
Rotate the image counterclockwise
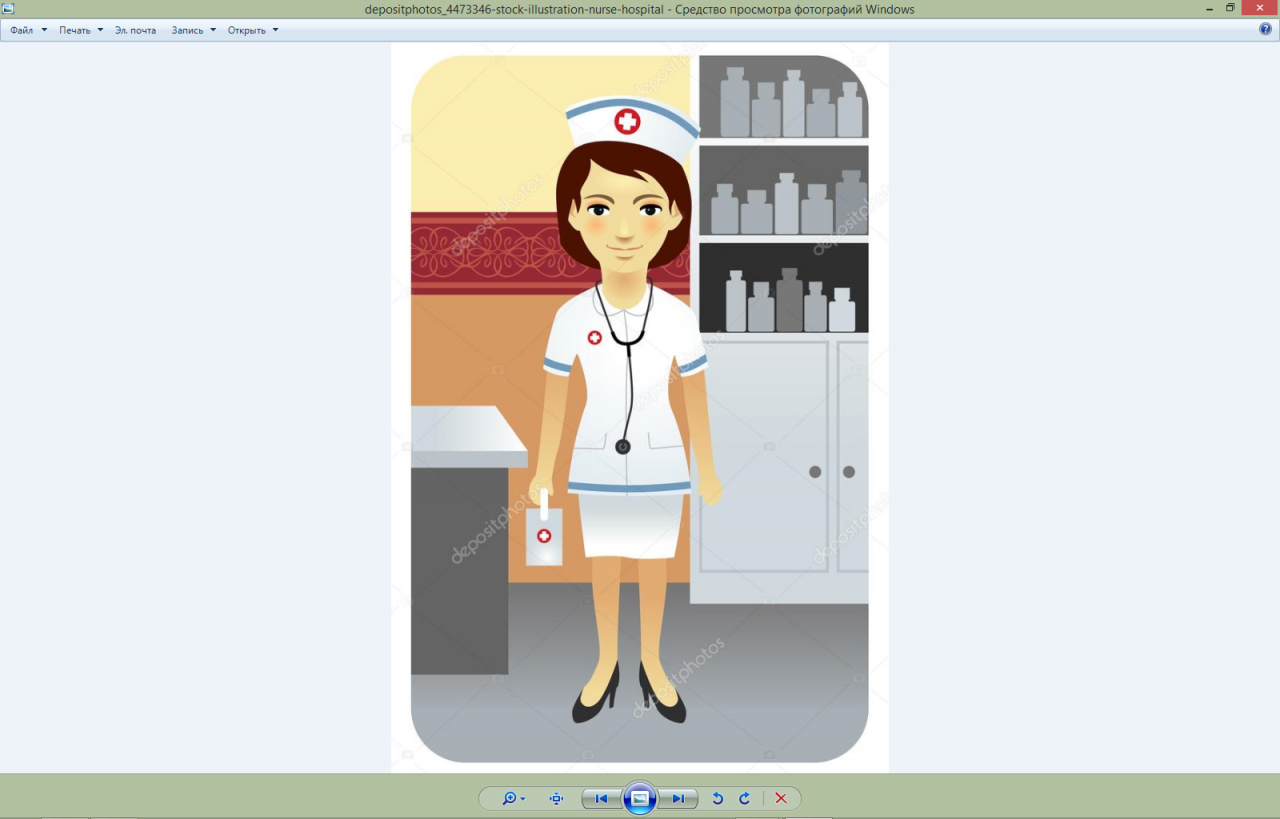(717, 798)
